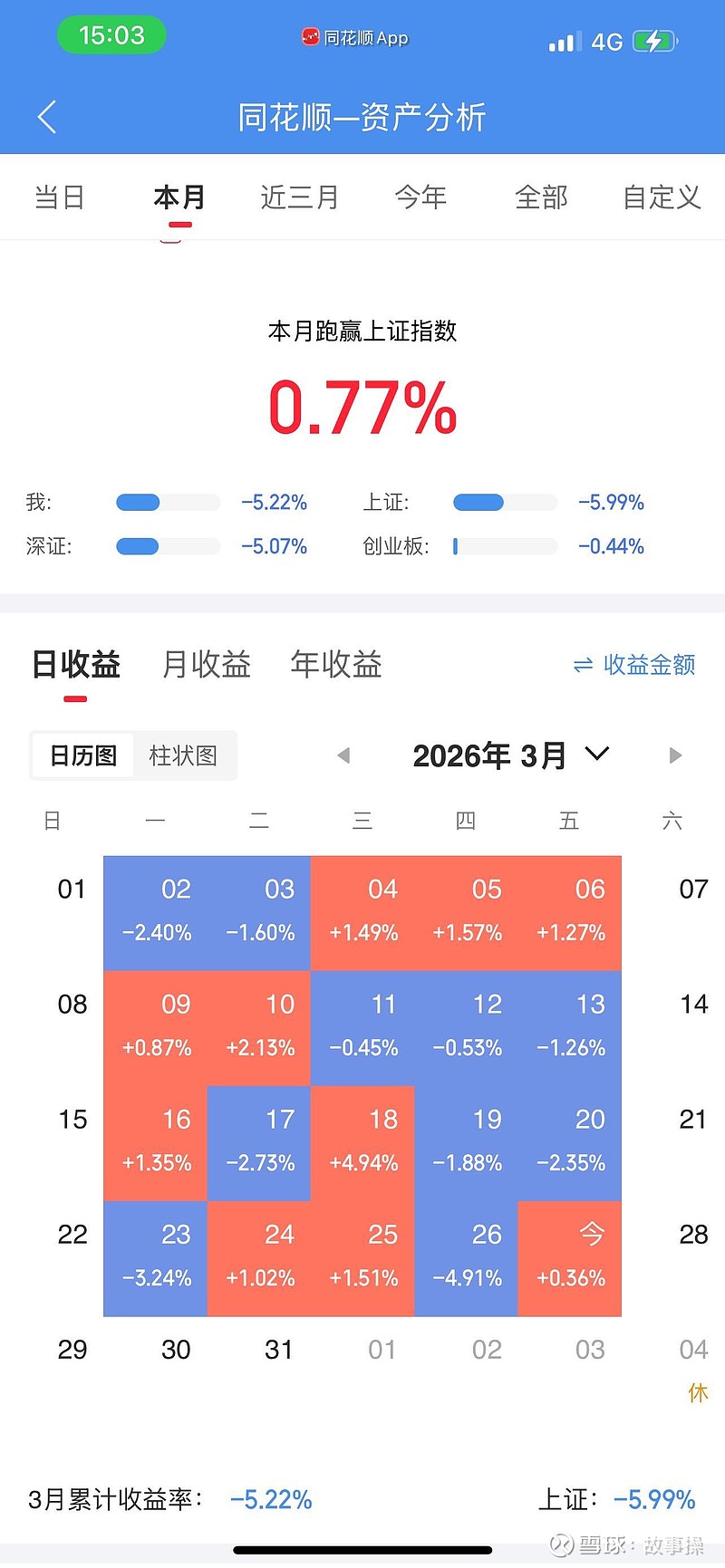Tap the right arrow for next month
This screenshot has width=725, height=1568.
(x=675, y=755)
